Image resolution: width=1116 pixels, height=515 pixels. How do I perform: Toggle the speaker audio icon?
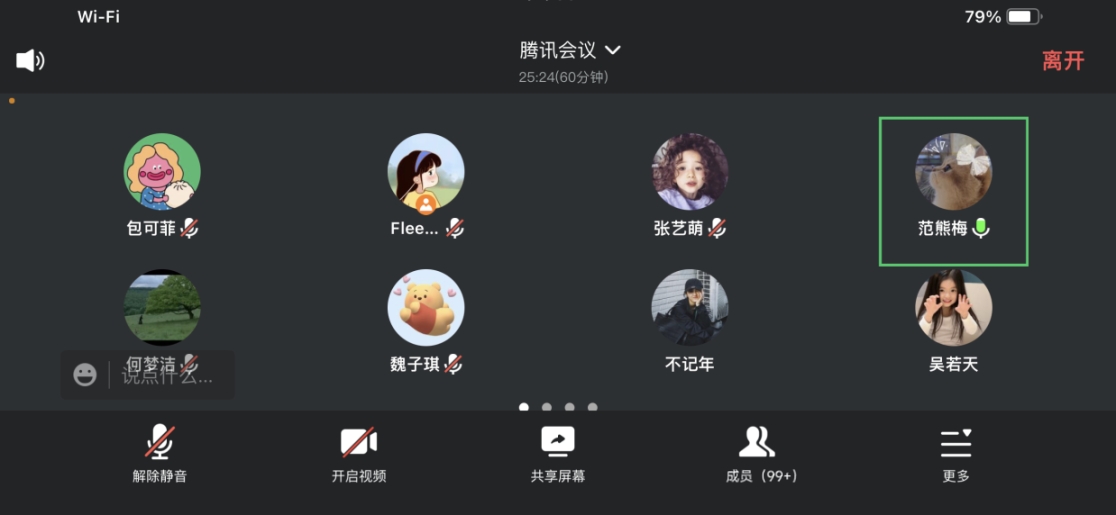(x=30, y=61)
